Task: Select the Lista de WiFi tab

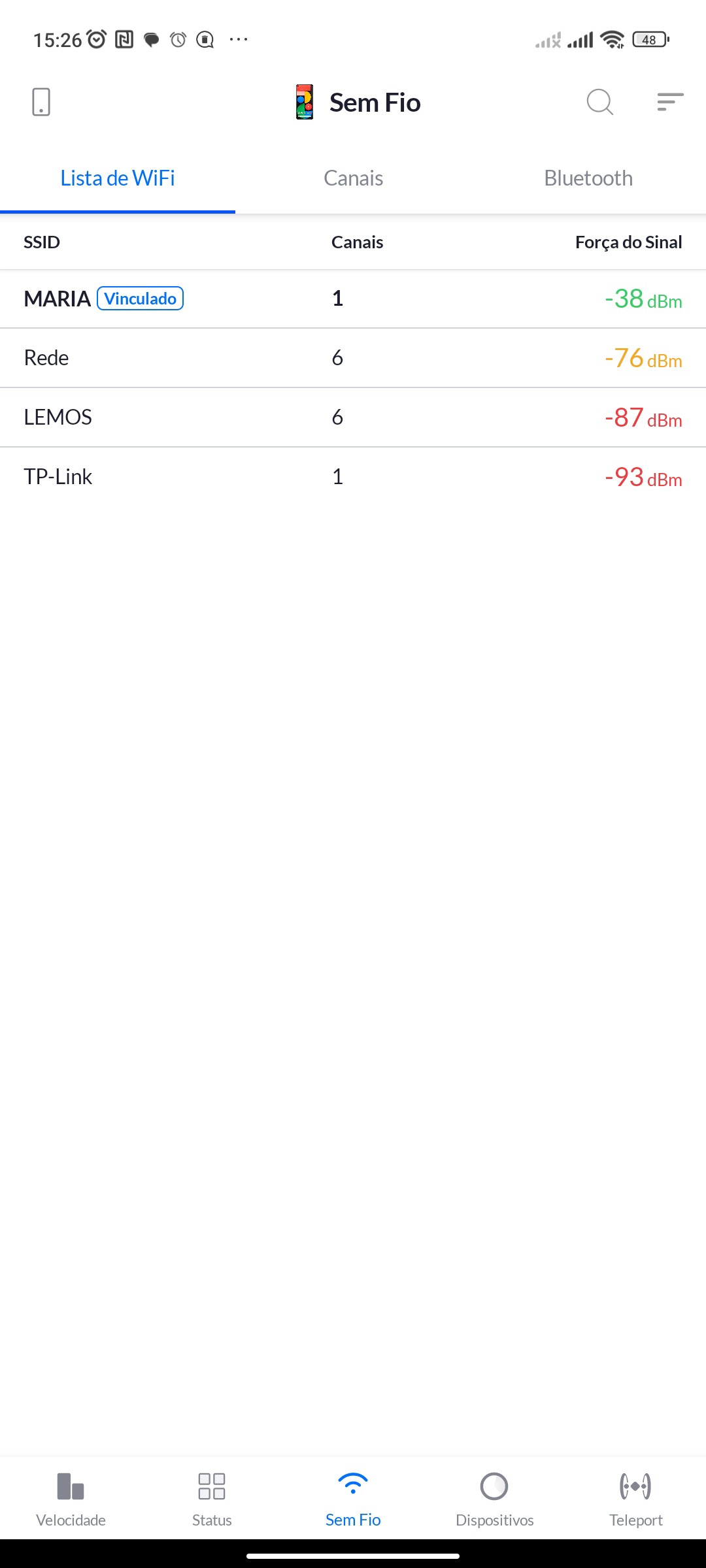Action: point(118,178)
